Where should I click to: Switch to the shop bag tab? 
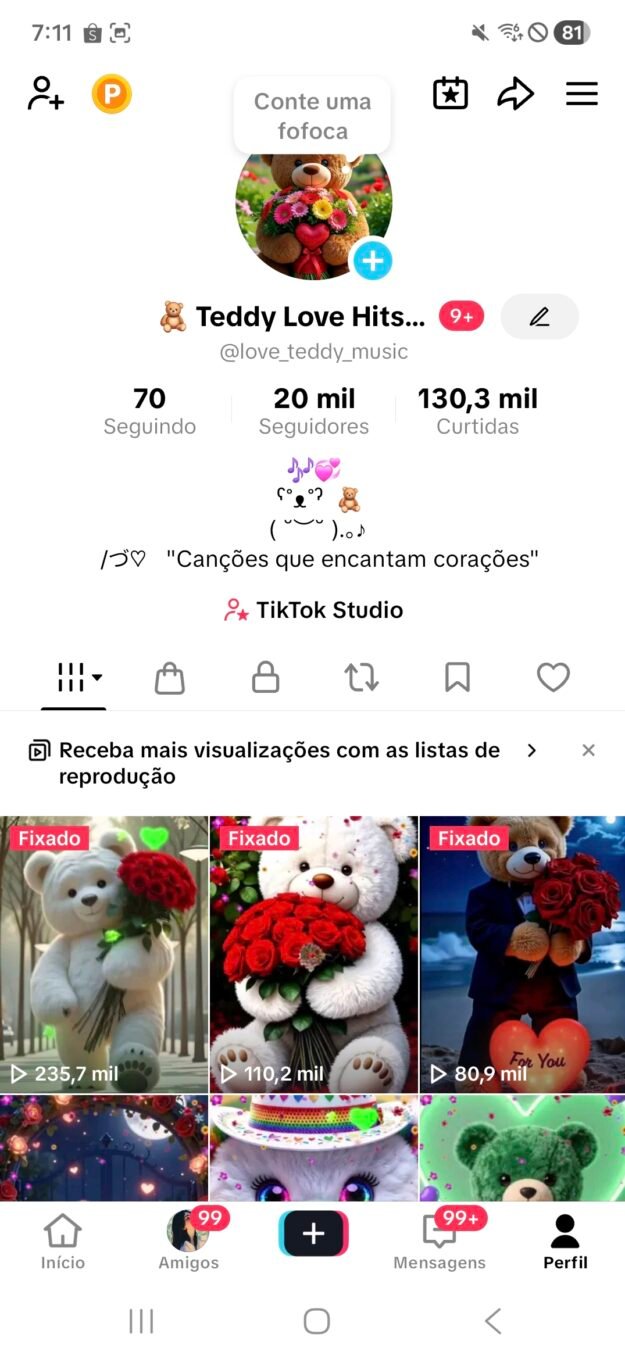click(x=170, y=678)
